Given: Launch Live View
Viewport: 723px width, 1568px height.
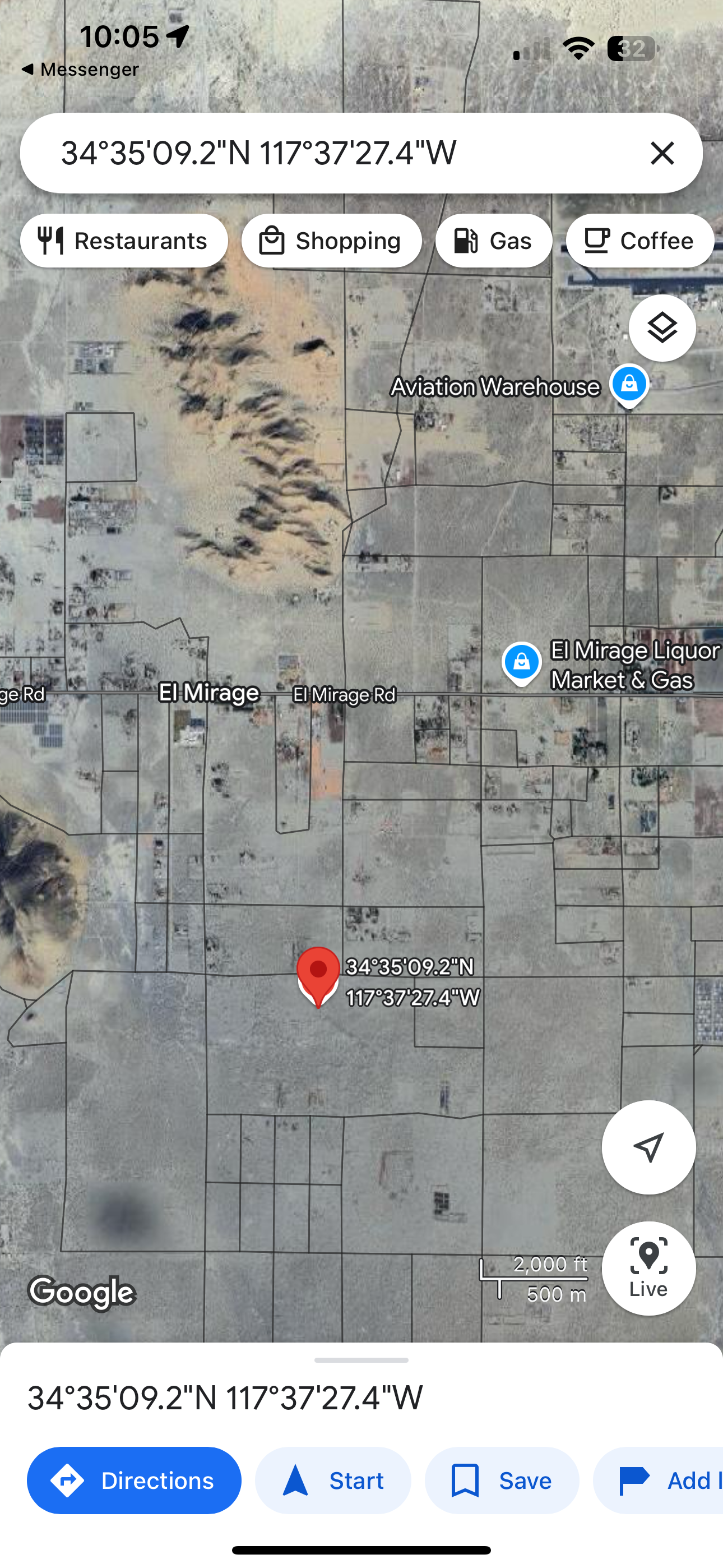Looking at the screenshot, I should pos(648,1269).
